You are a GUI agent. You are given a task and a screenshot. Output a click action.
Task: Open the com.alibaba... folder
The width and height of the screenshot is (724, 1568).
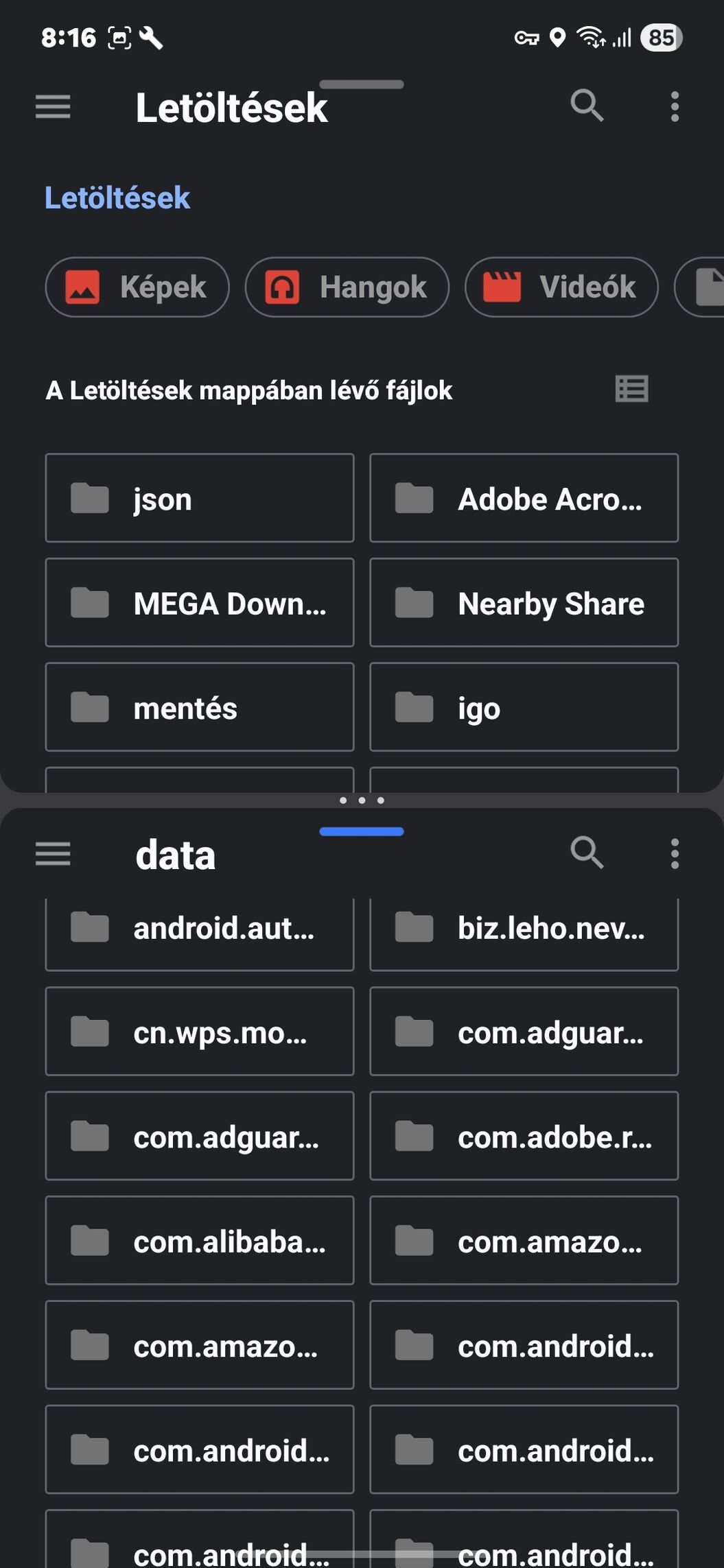(200, 1240)
